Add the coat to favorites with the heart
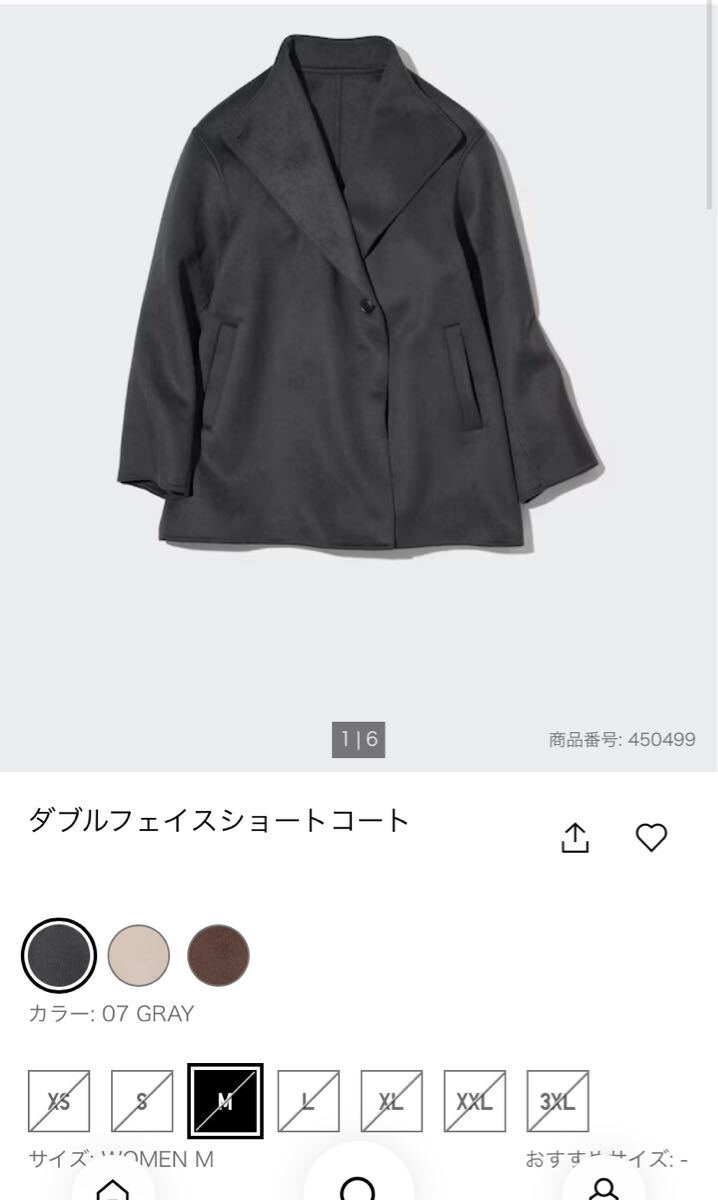Image resolution: width=718 pixels, height=1200 pixels. pos(652,837)
